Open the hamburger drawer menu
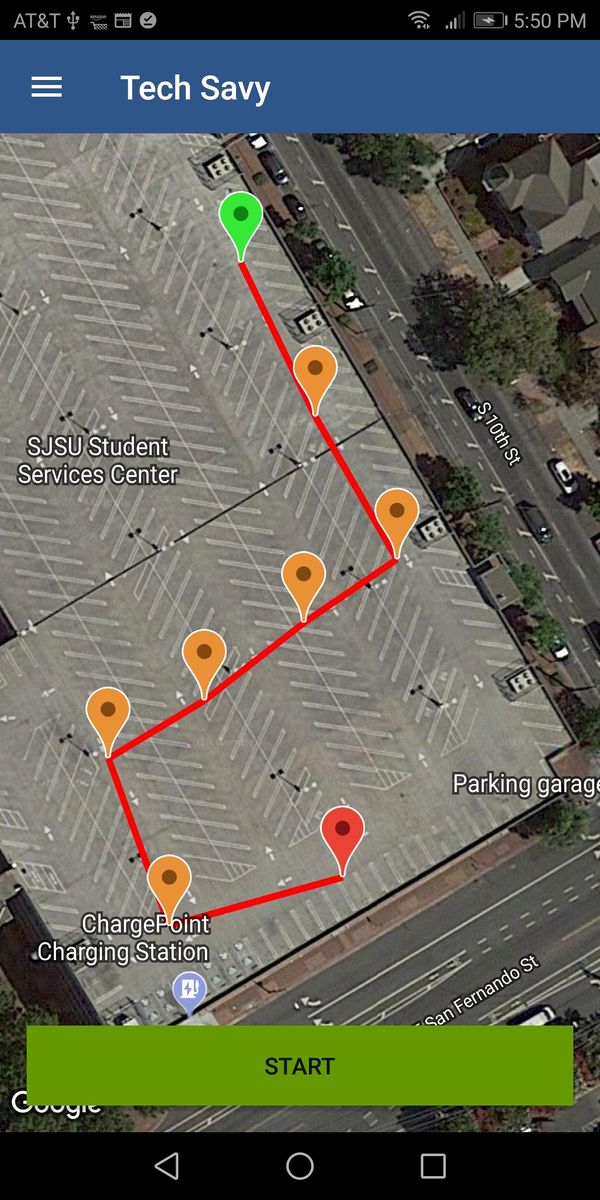The height and width of the screenshot is (1200, 600). click(47, 88)
